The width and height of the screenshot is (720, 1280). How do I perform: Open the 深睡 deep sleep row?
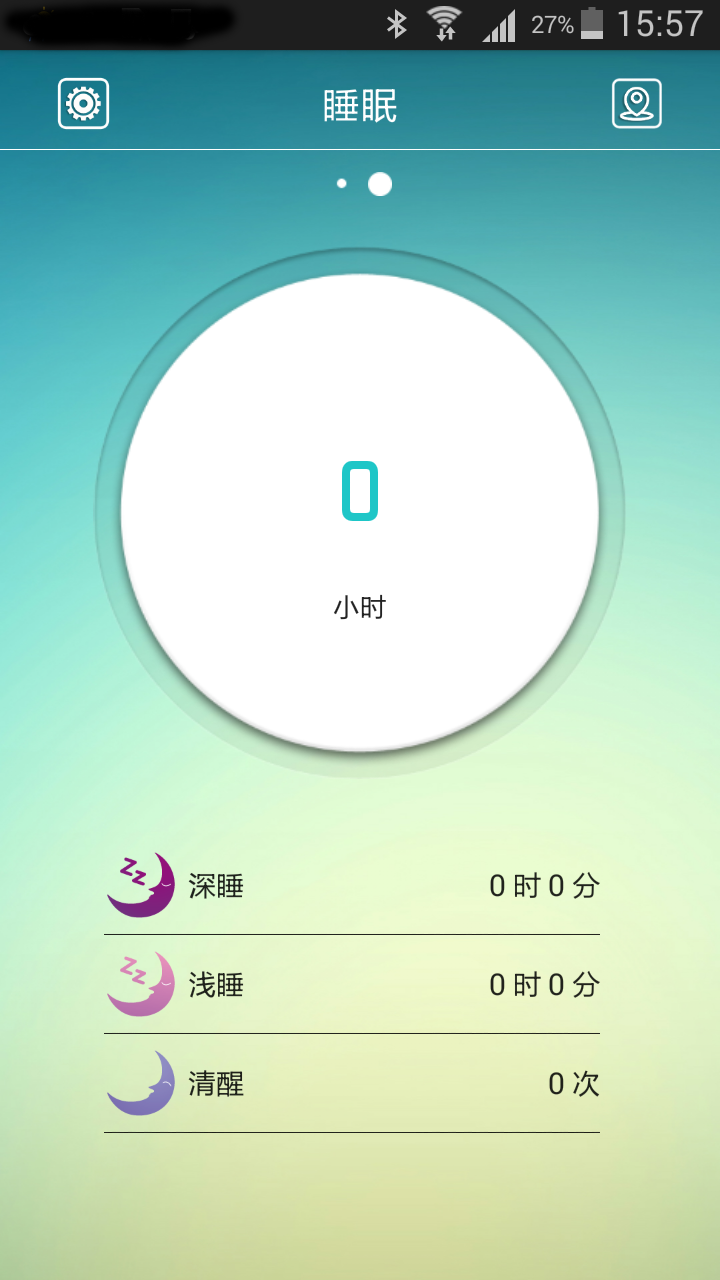tap(352, 886)
